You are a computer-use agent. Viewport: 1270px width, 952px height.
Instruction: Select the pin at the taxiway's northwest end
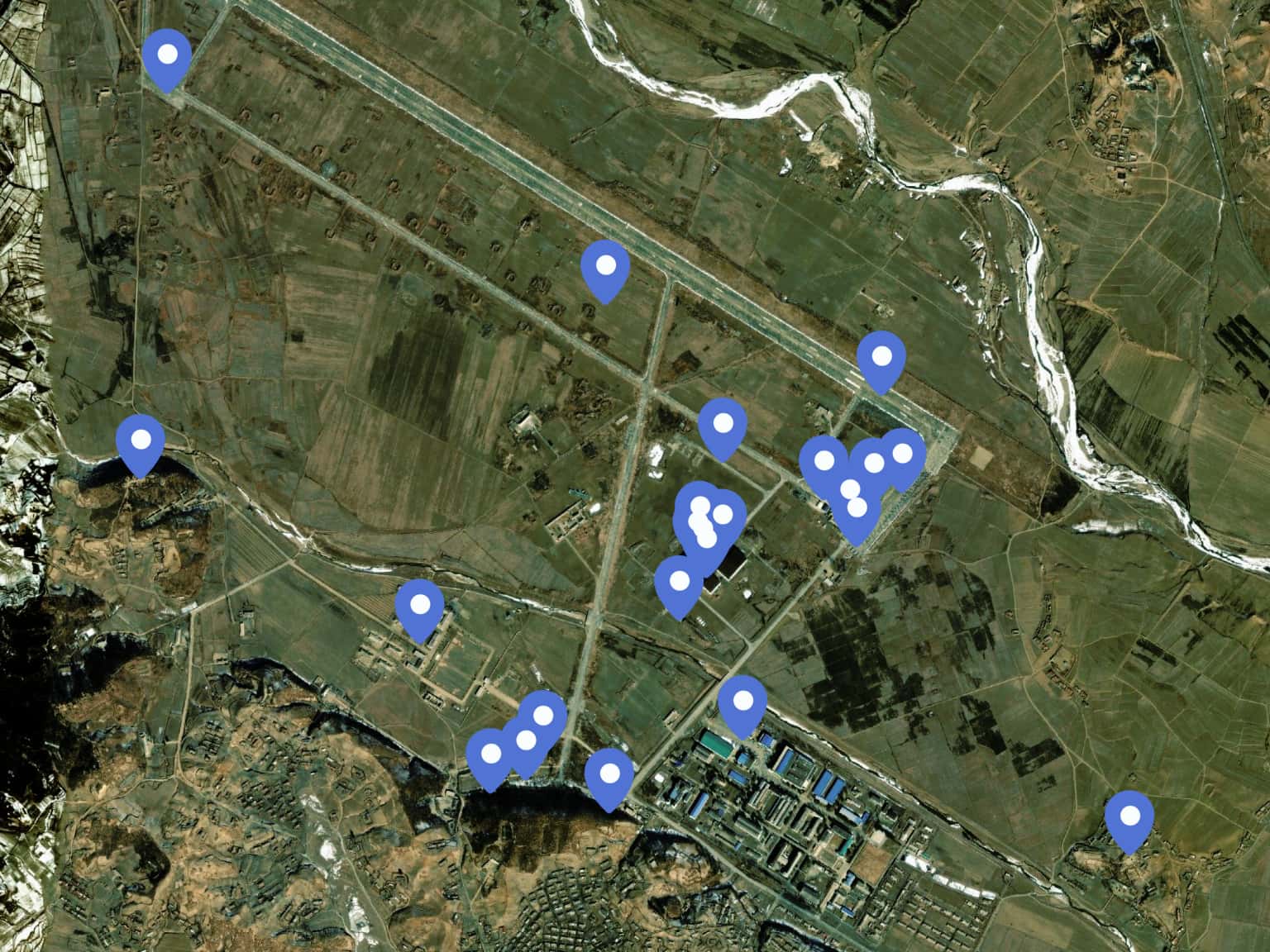[167, 57]
